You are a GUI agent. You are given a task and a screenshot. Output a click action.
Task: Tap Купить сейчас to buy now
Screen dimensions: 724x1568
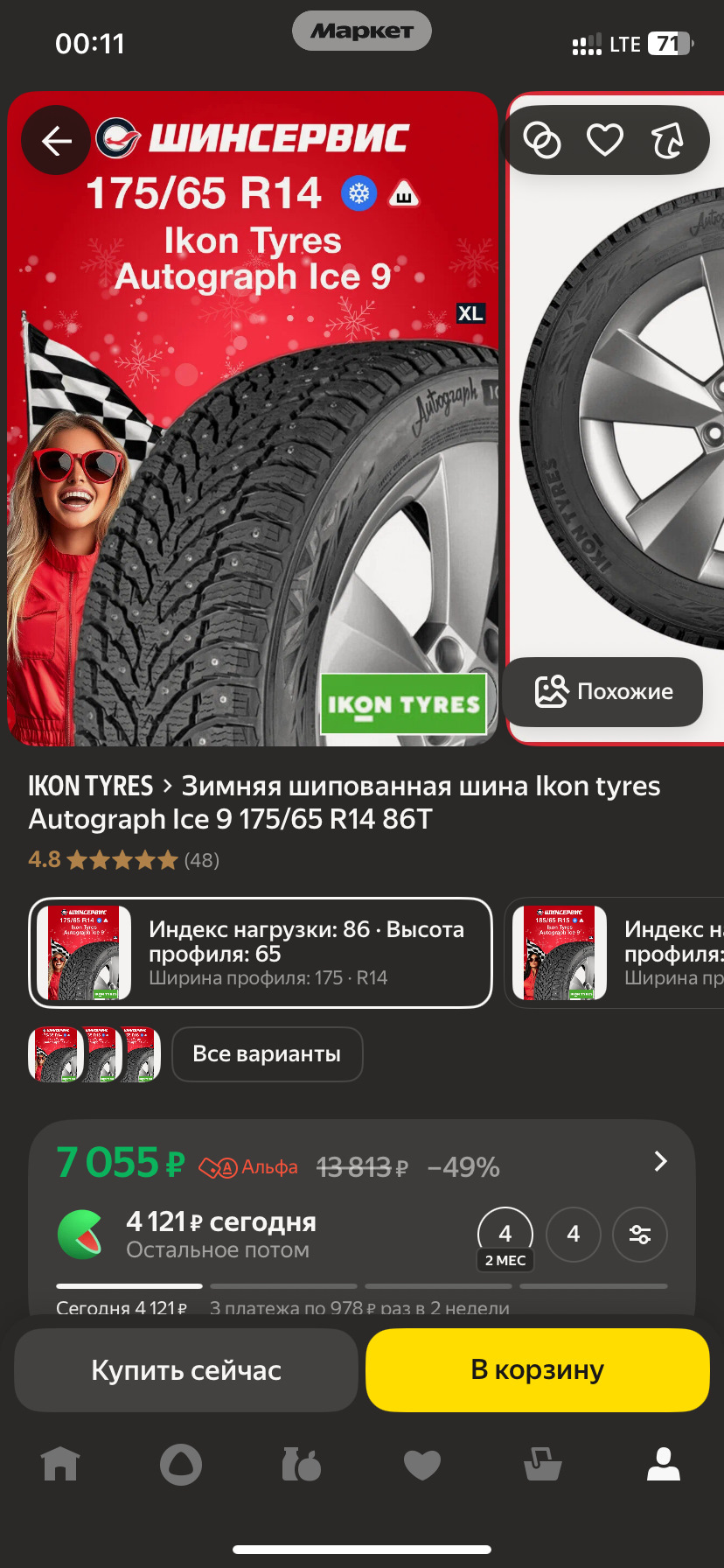coord(186,1369)
